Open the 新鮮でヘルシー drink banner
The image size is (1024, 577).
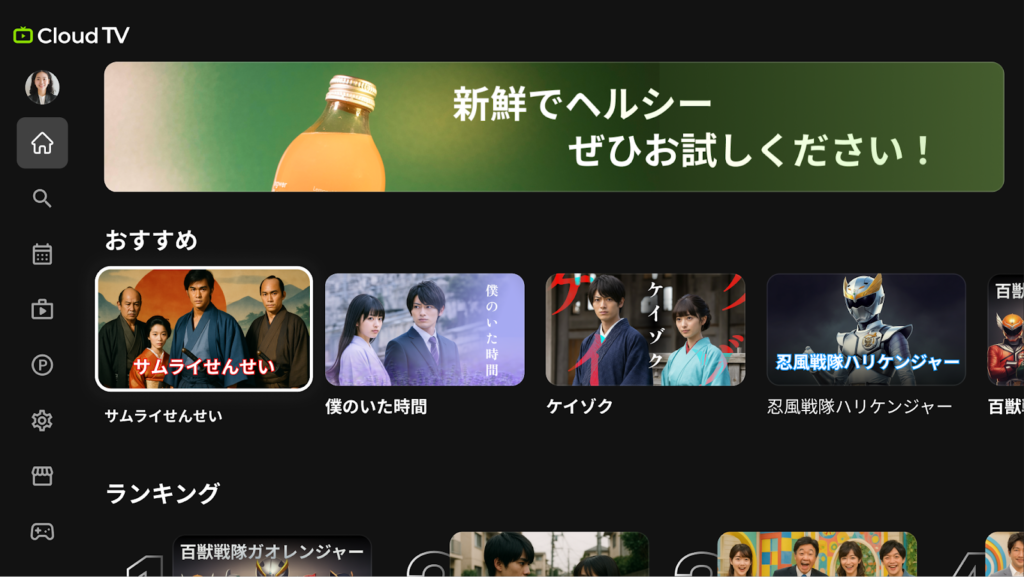(553, 127)
